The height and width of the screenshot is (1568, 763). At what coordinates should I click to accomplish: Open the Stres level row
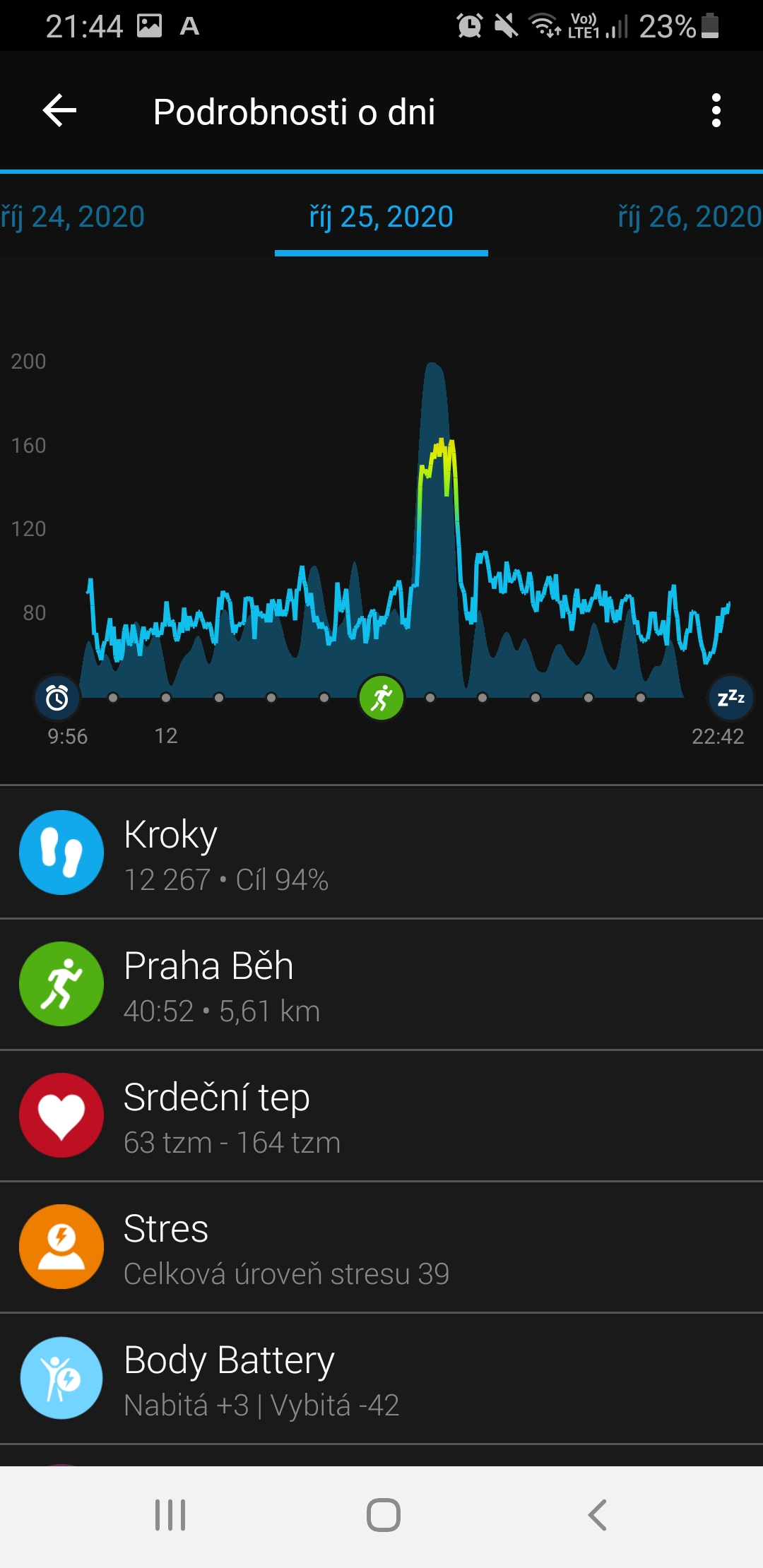381,1247
